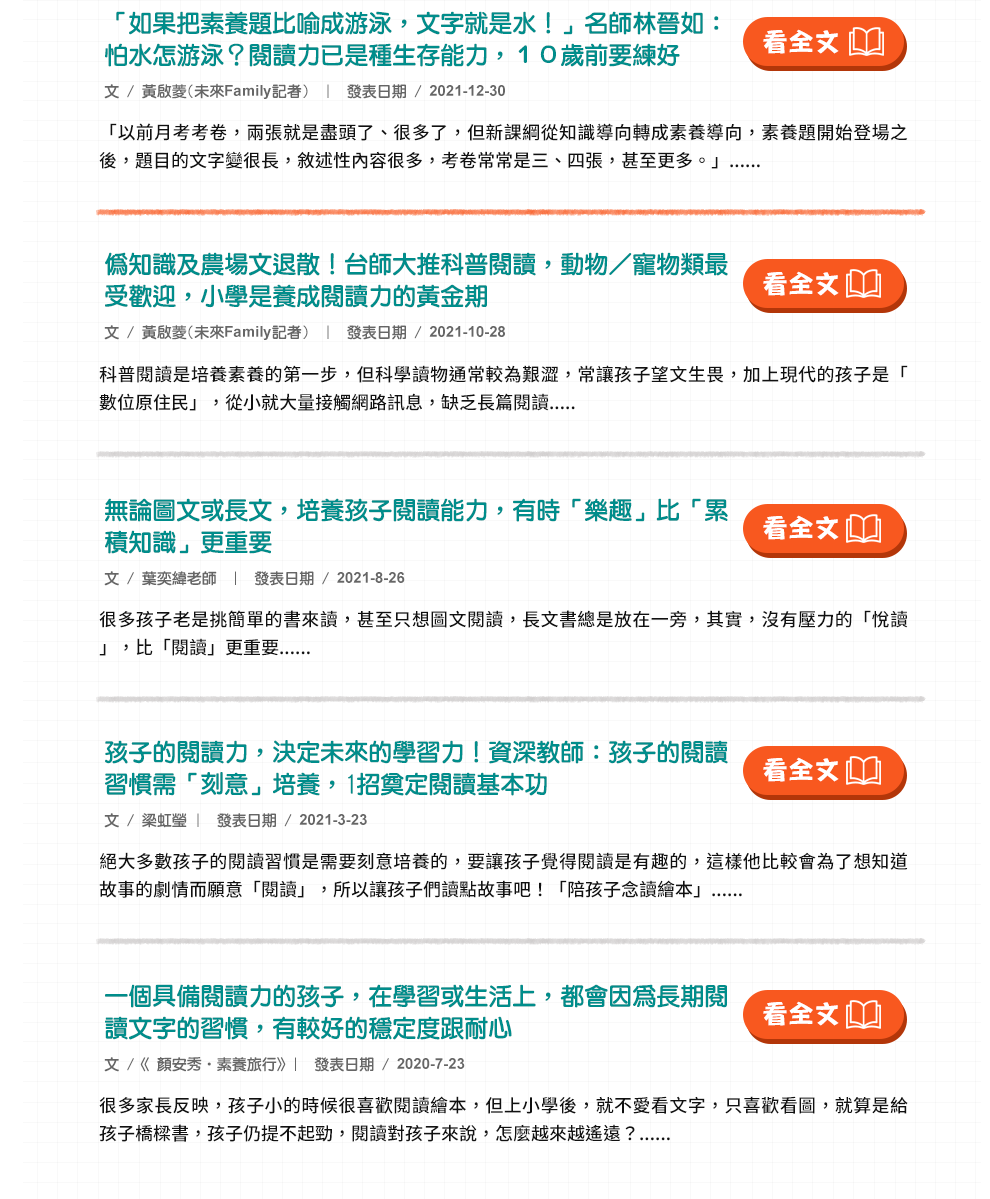Image resolution: width=990 pixels, height=1199 pixels.
Task: Open 看全文 for 一個具備閱讀力的孩子 article
Action: [x=824, y=1015]
